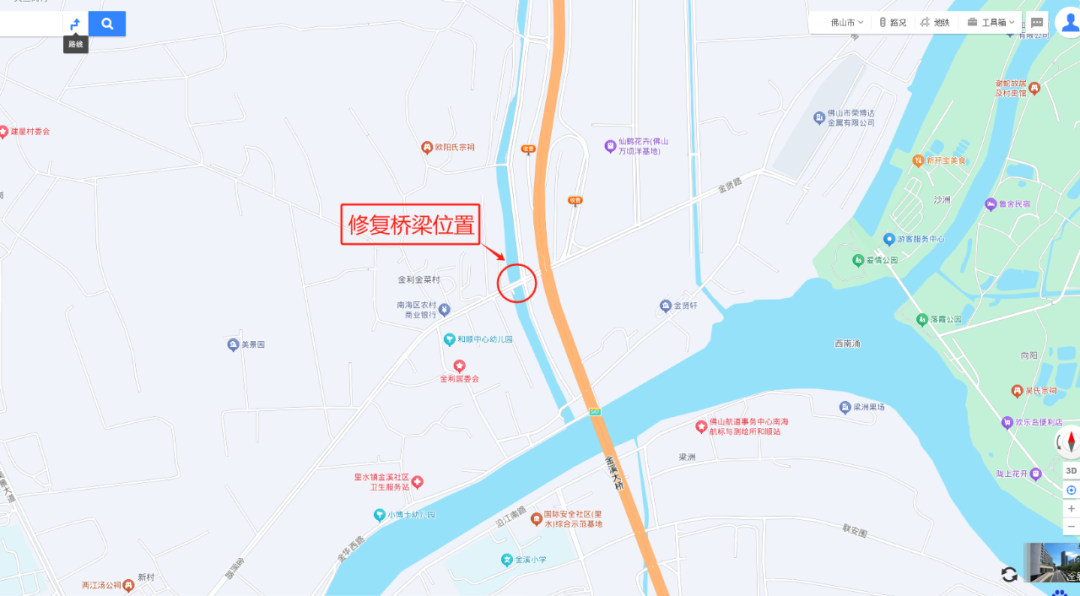Select the 和顺中心幼儿园 map marker

(x=450, y=339)
